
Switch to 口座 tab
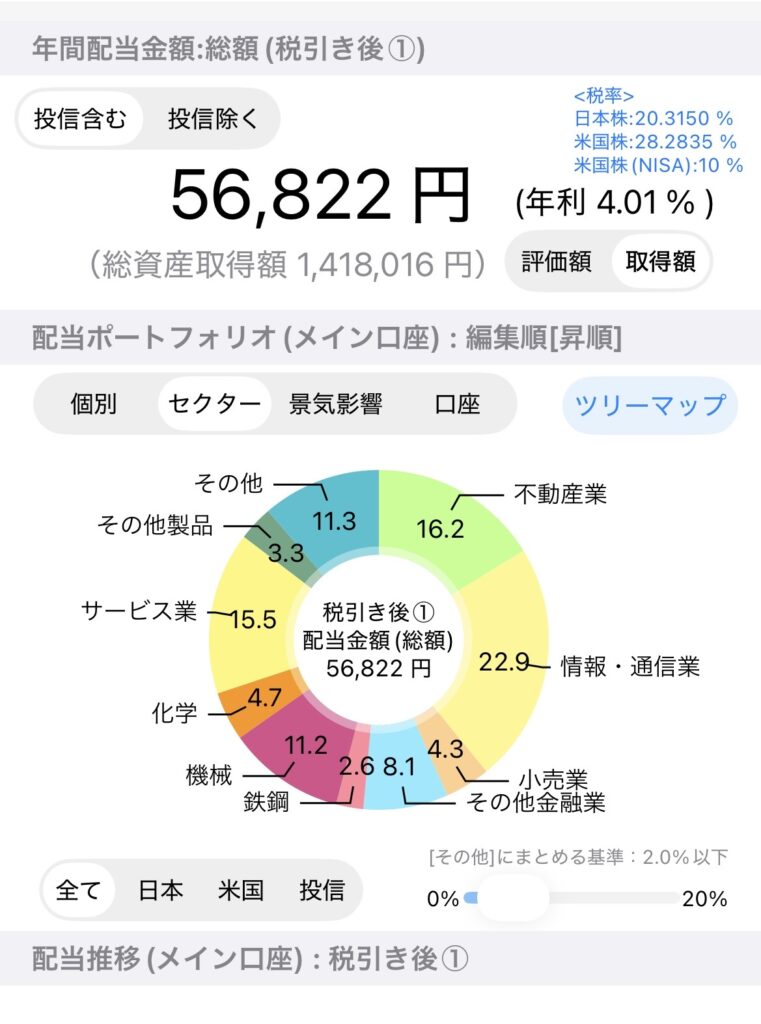458,404
